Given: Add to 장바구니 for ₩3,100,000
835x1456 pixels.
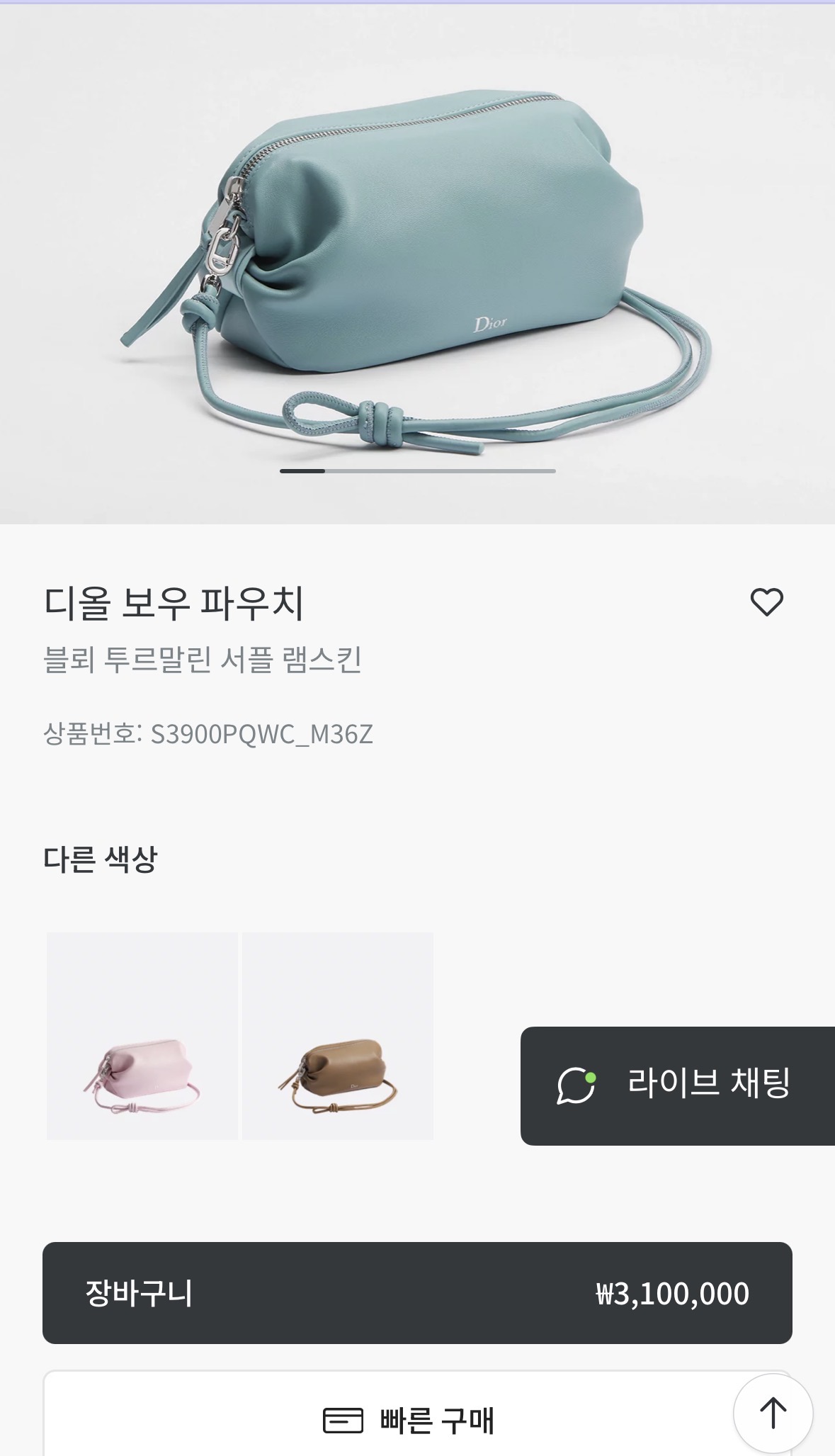Looking at the screenshot, I should click(x=417, y=1293).
